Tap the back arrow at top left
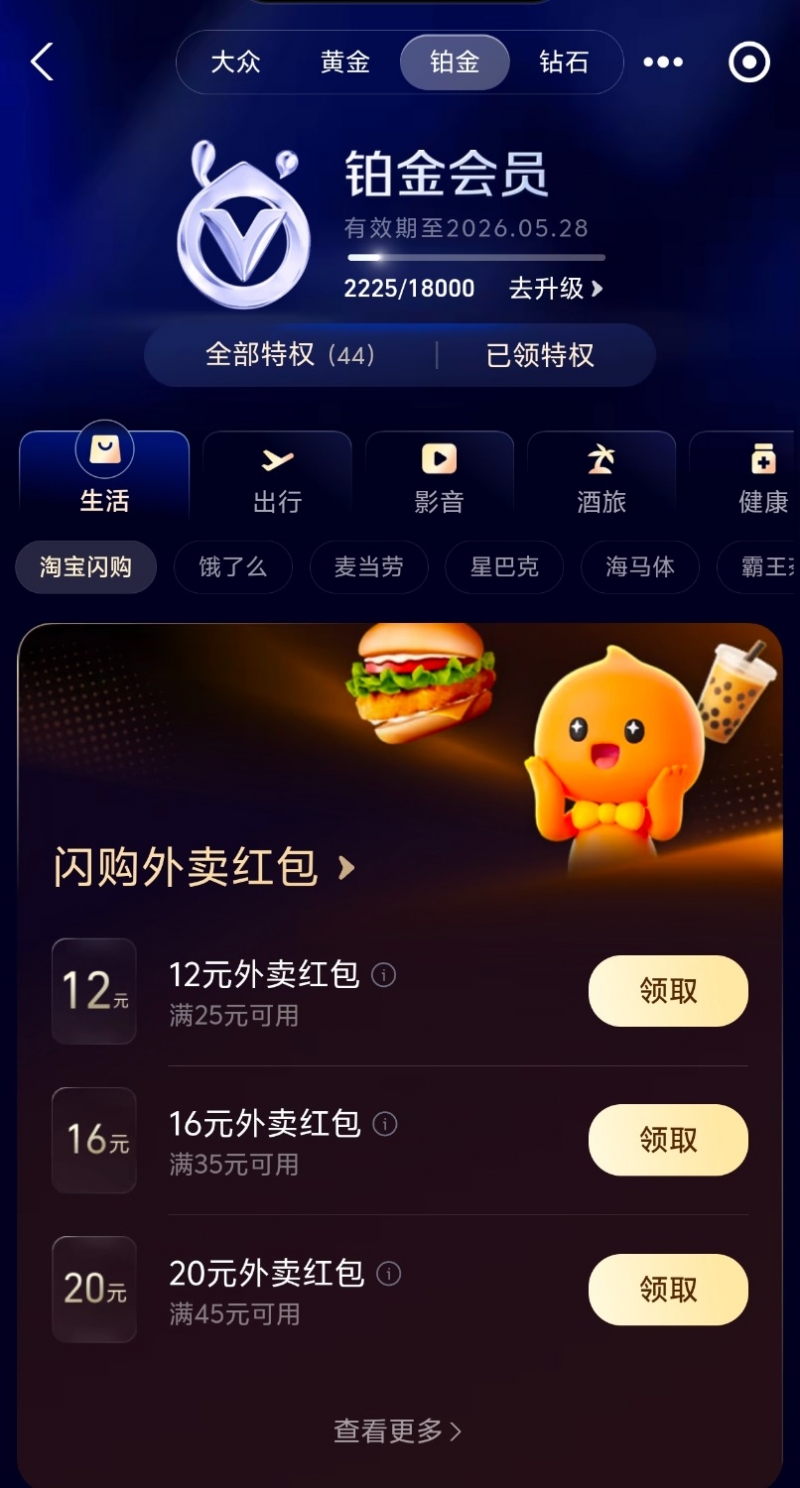 pyautogui.click(x=40, y=61)
